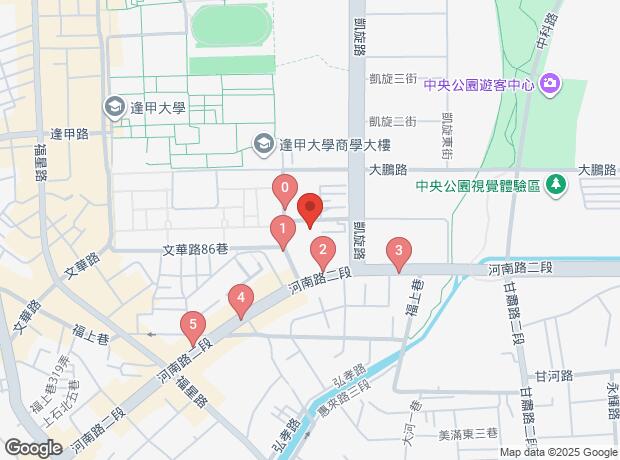Select map marker numbered 4
This screenshot has width=620, height=460.
pos(241,301)
